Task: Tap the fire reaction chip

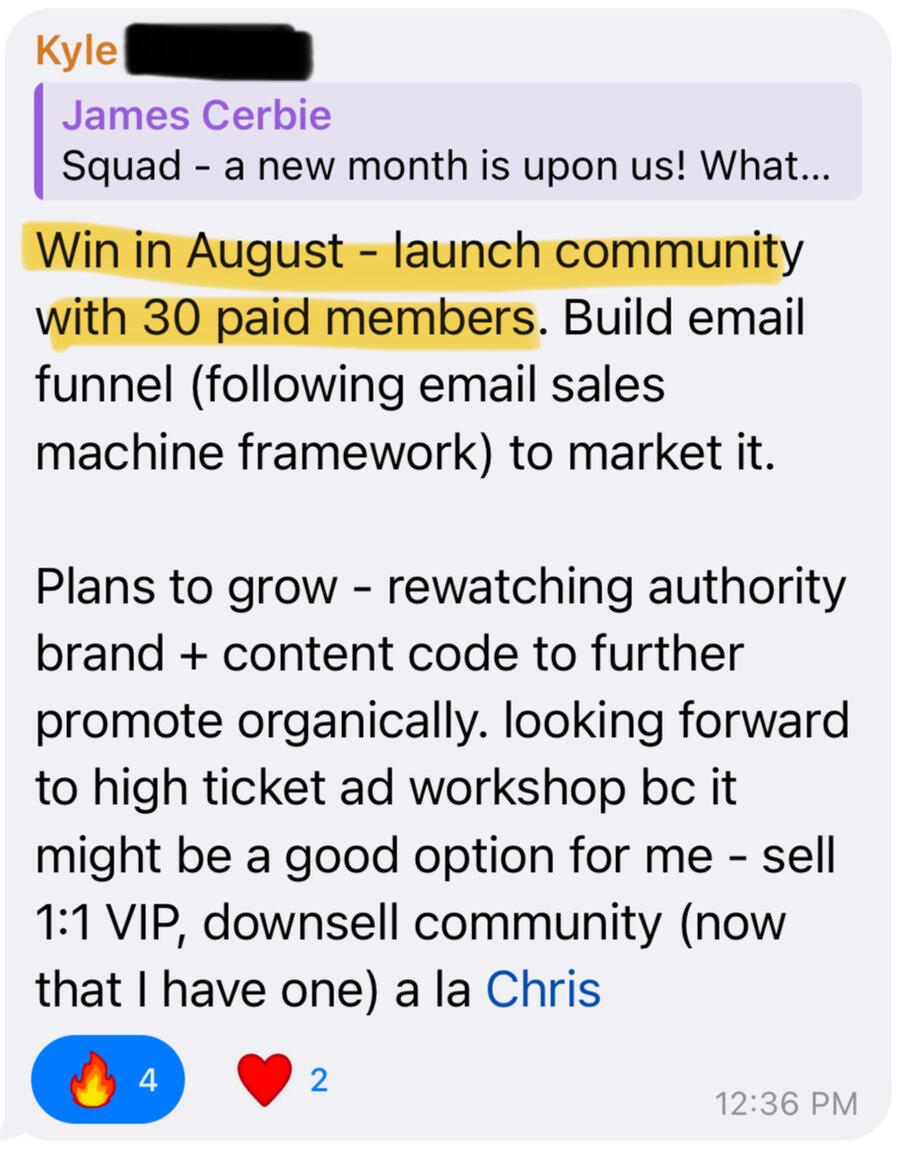Action: point(109,1079)
